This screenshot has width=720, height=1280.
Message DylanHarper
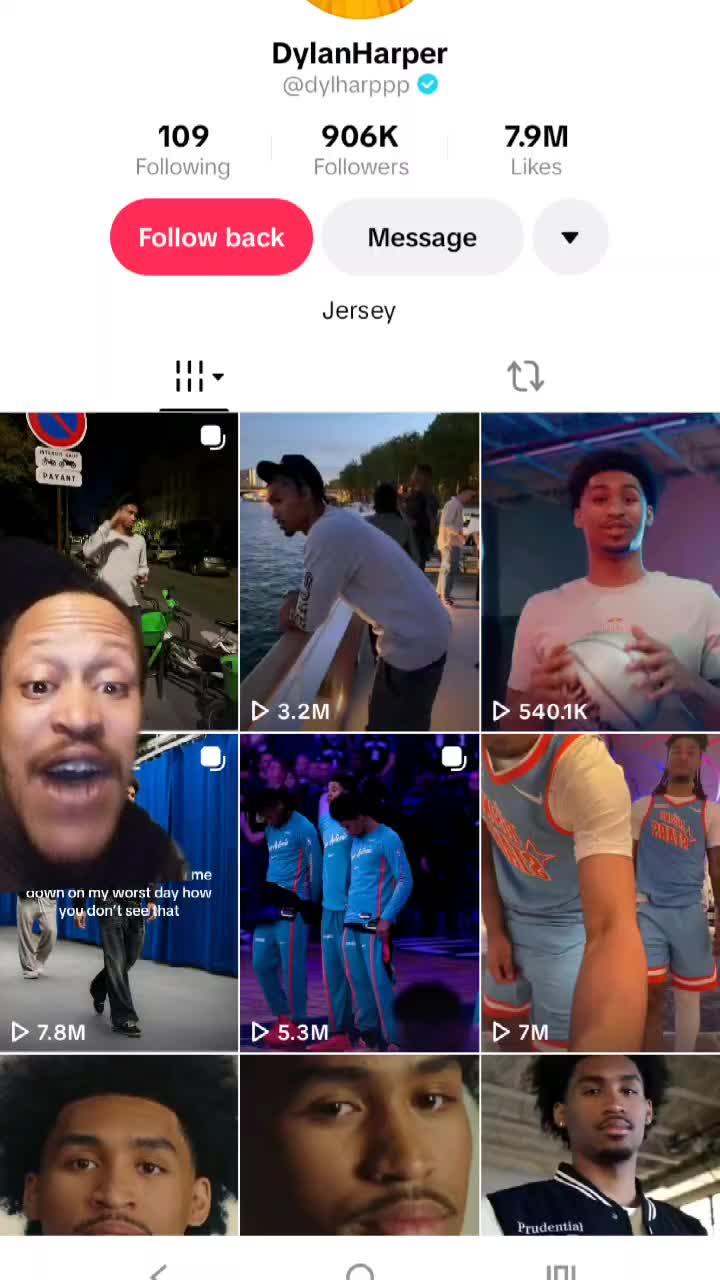click(422, 237)
